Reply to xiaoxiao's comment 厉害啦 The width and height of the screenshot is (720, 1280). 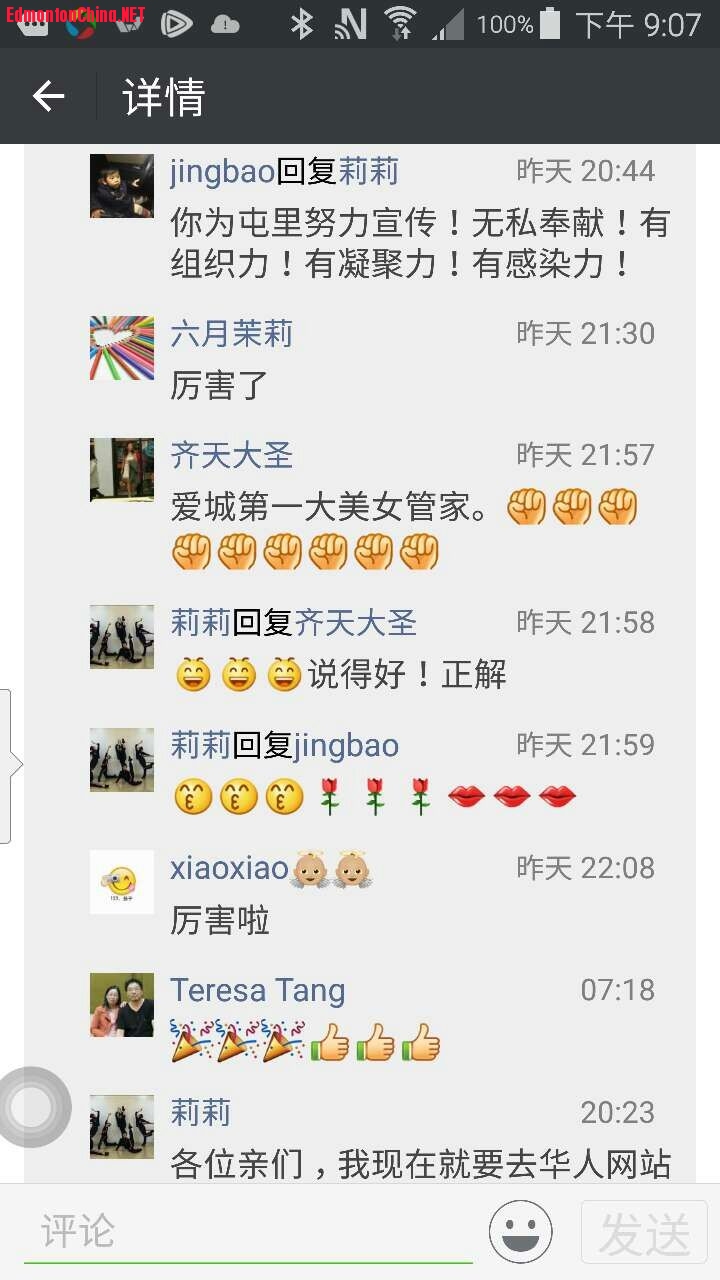pyautogui.click(x=221, y=920)
